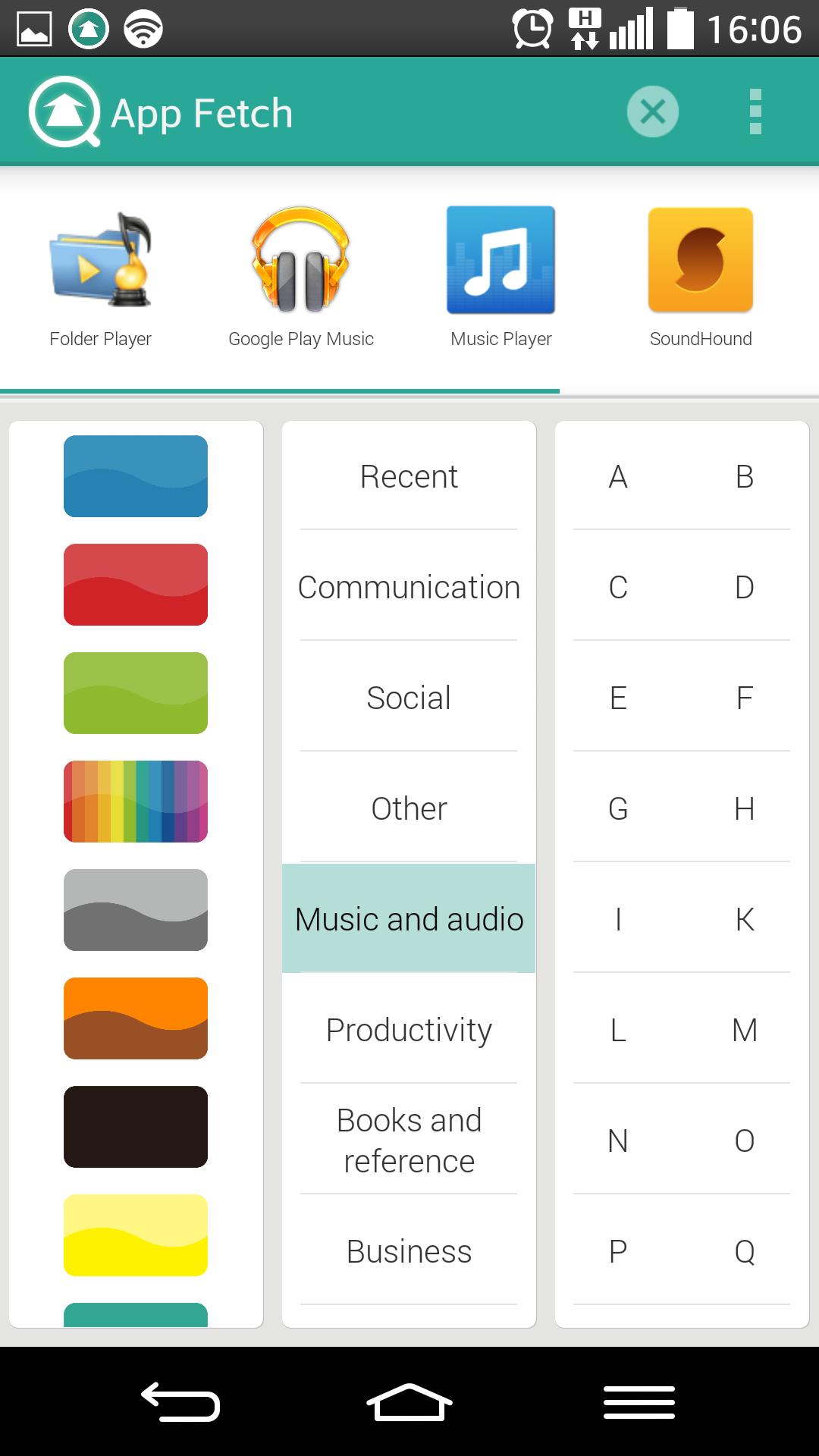This screenshot has height=1456, width=819.
Task: Select the Business category
Action: [x=408, y=1251]
